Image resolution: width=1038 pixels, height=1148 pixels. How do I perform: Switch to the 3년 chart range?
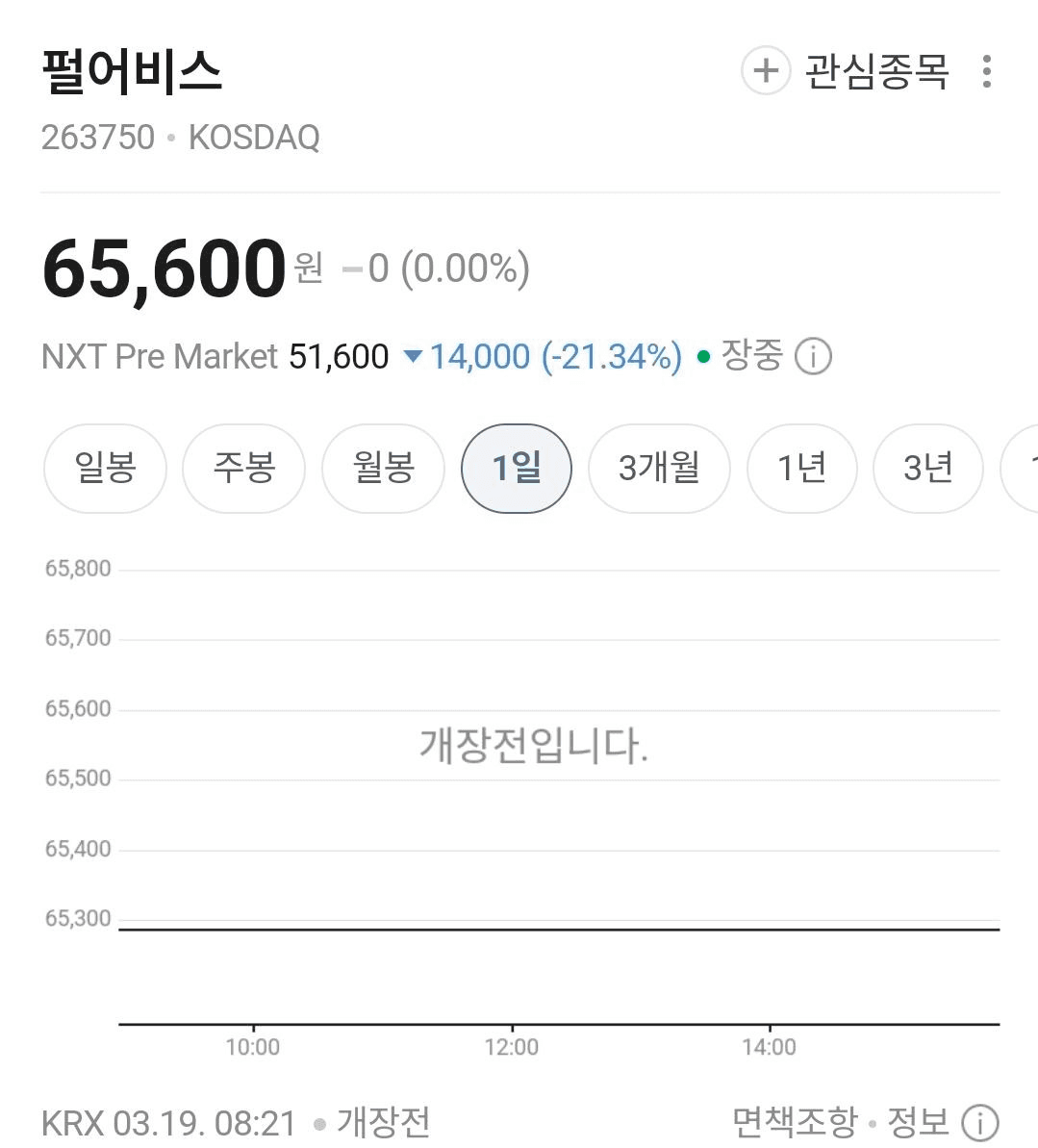tap(927, 469)
